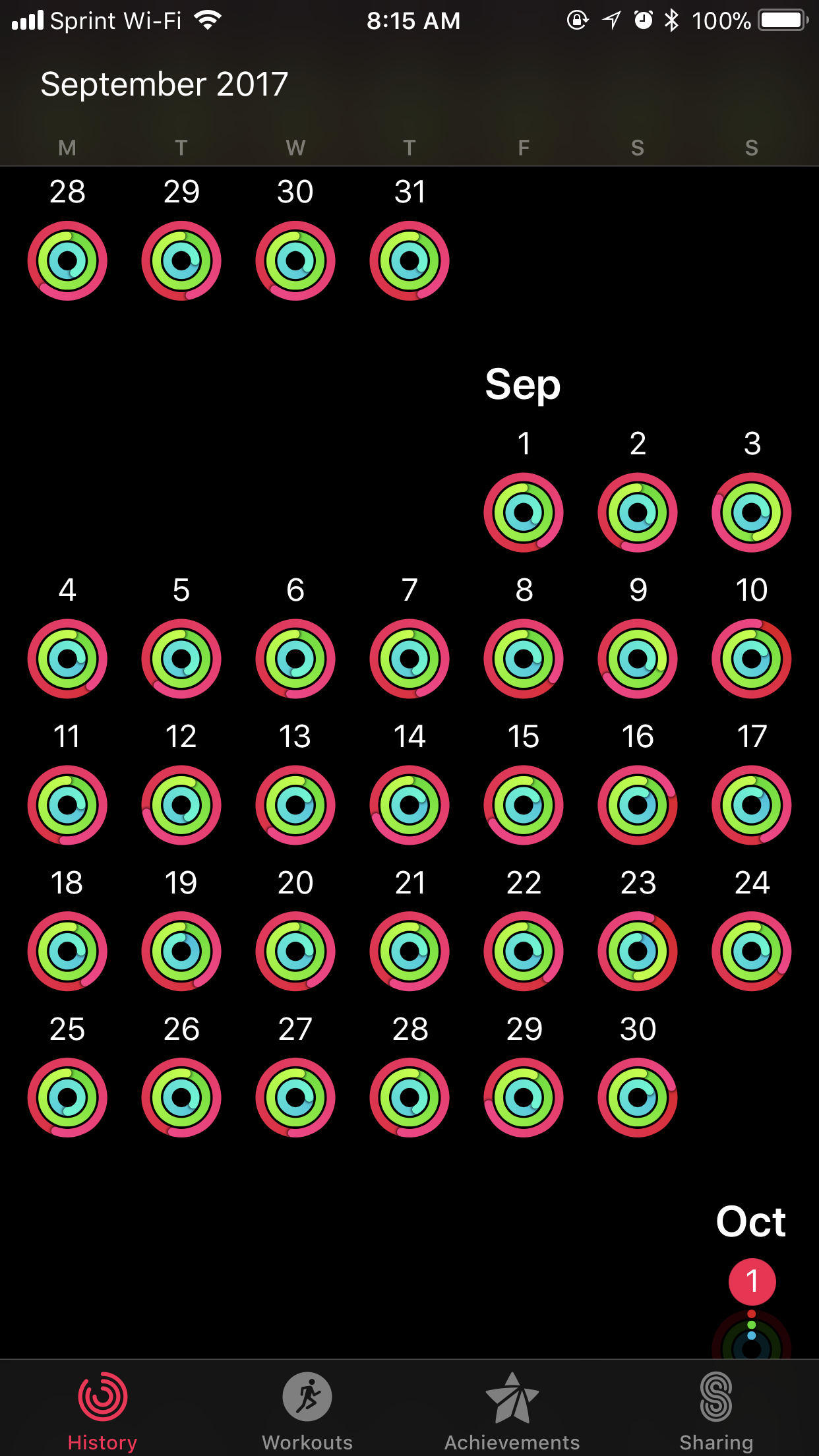View September 15 activity rings
The image size is (819, 1456).
[x=524, y=805]
